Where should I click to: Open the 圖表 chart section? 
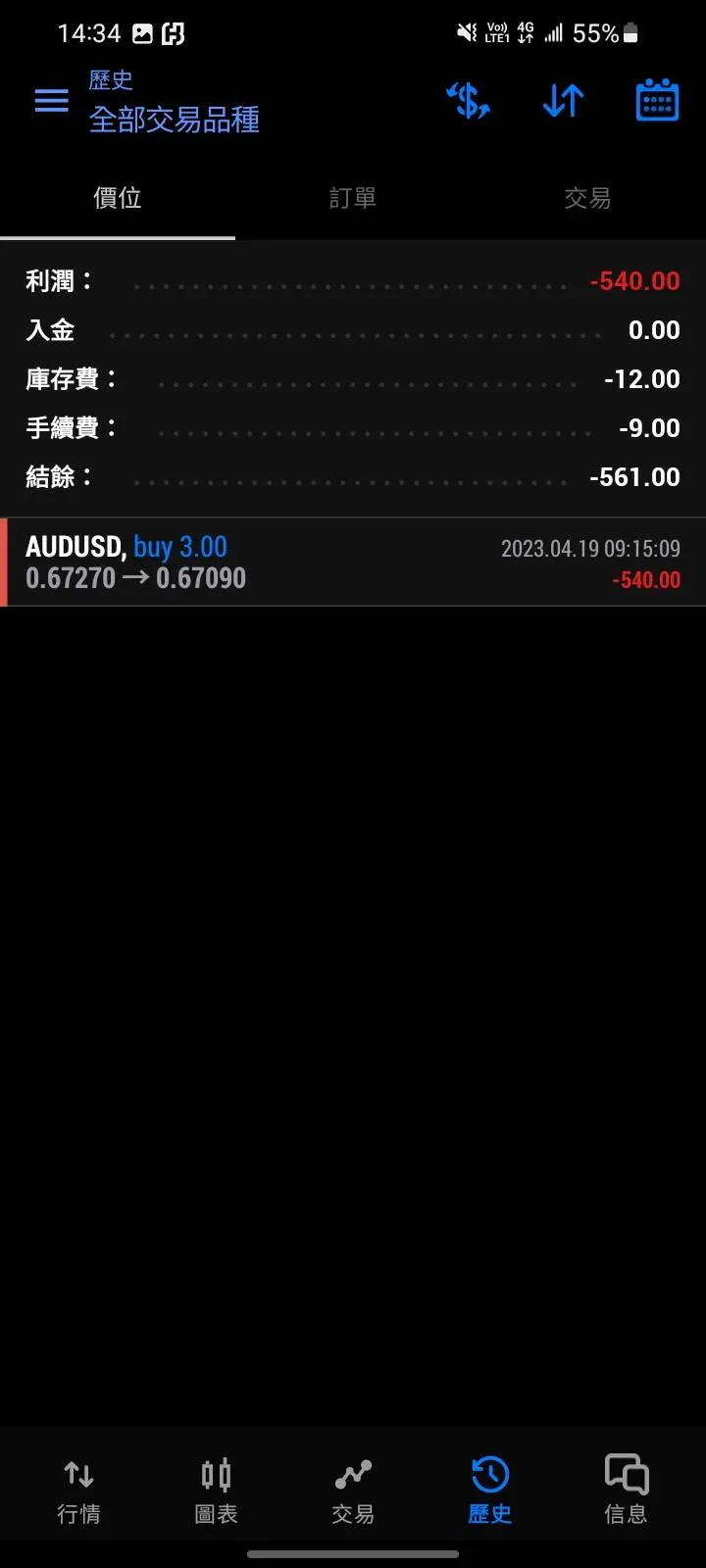tap(216, 1491)
